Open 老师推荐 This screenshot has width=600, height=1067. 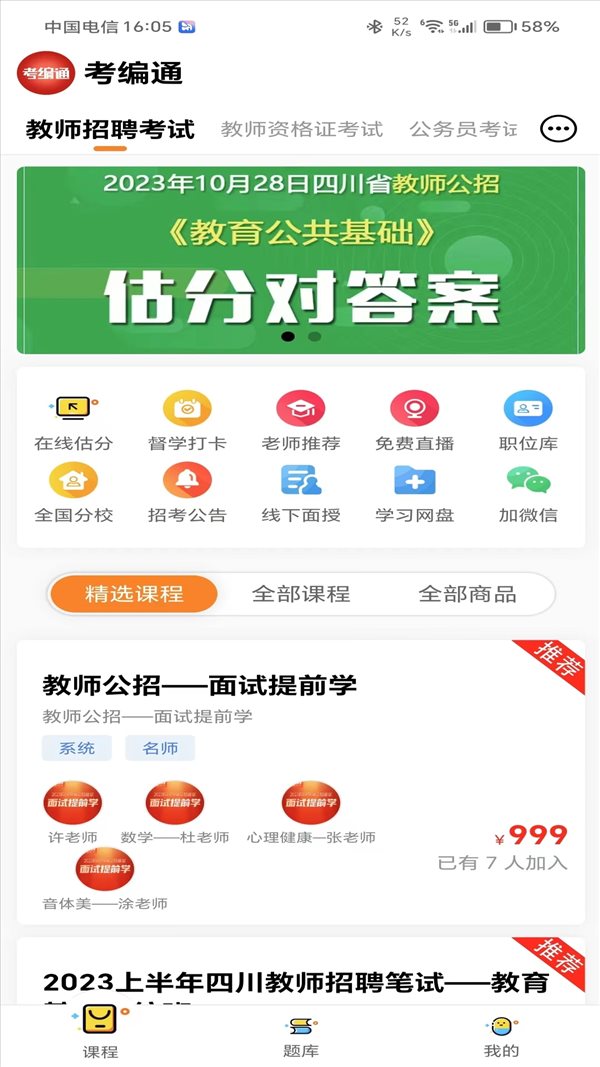[301, 422]
